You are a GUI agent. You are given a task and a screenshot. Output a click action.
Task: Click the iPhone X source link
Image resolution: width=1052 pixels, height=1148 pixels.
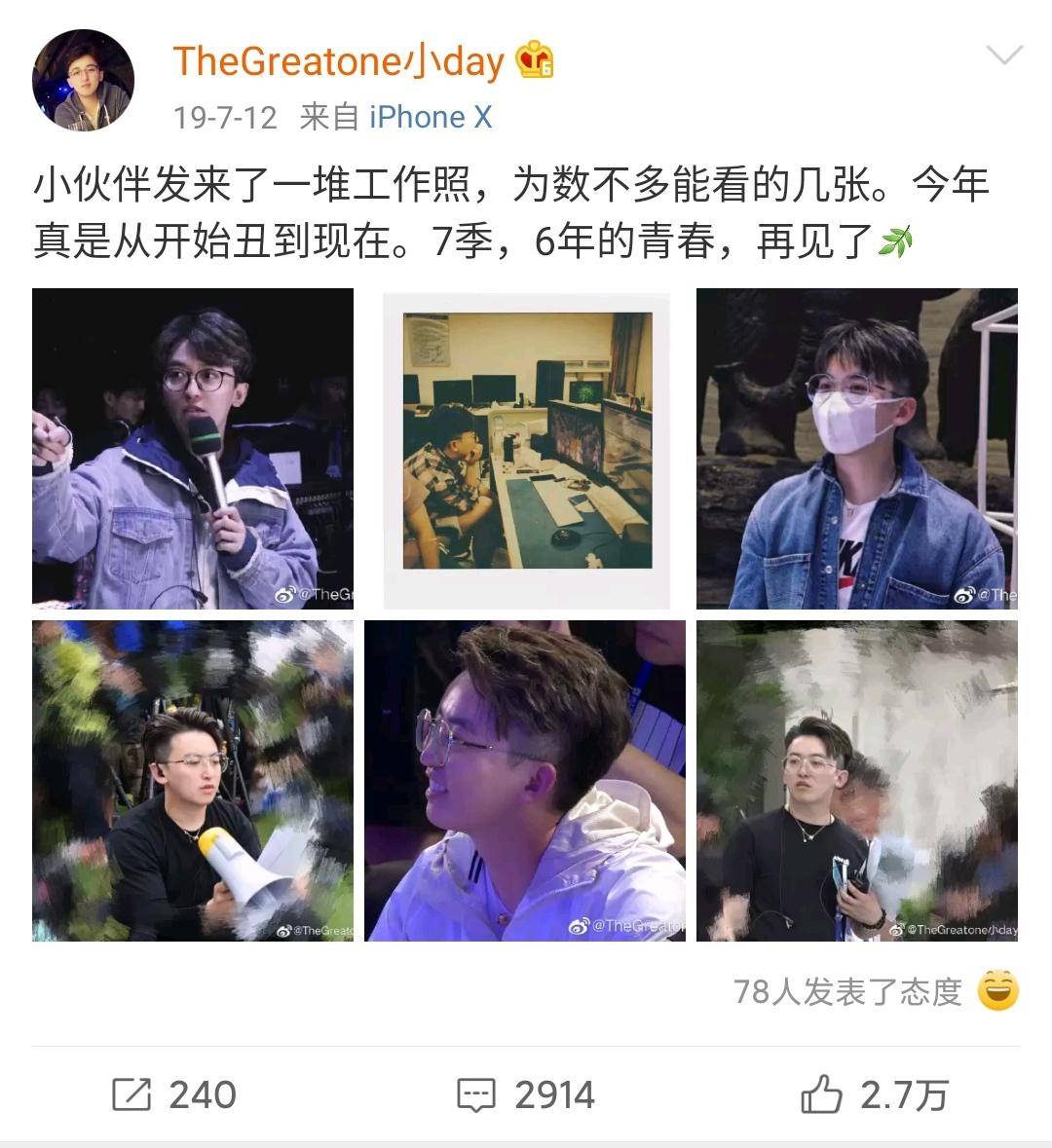pos(429,117)
